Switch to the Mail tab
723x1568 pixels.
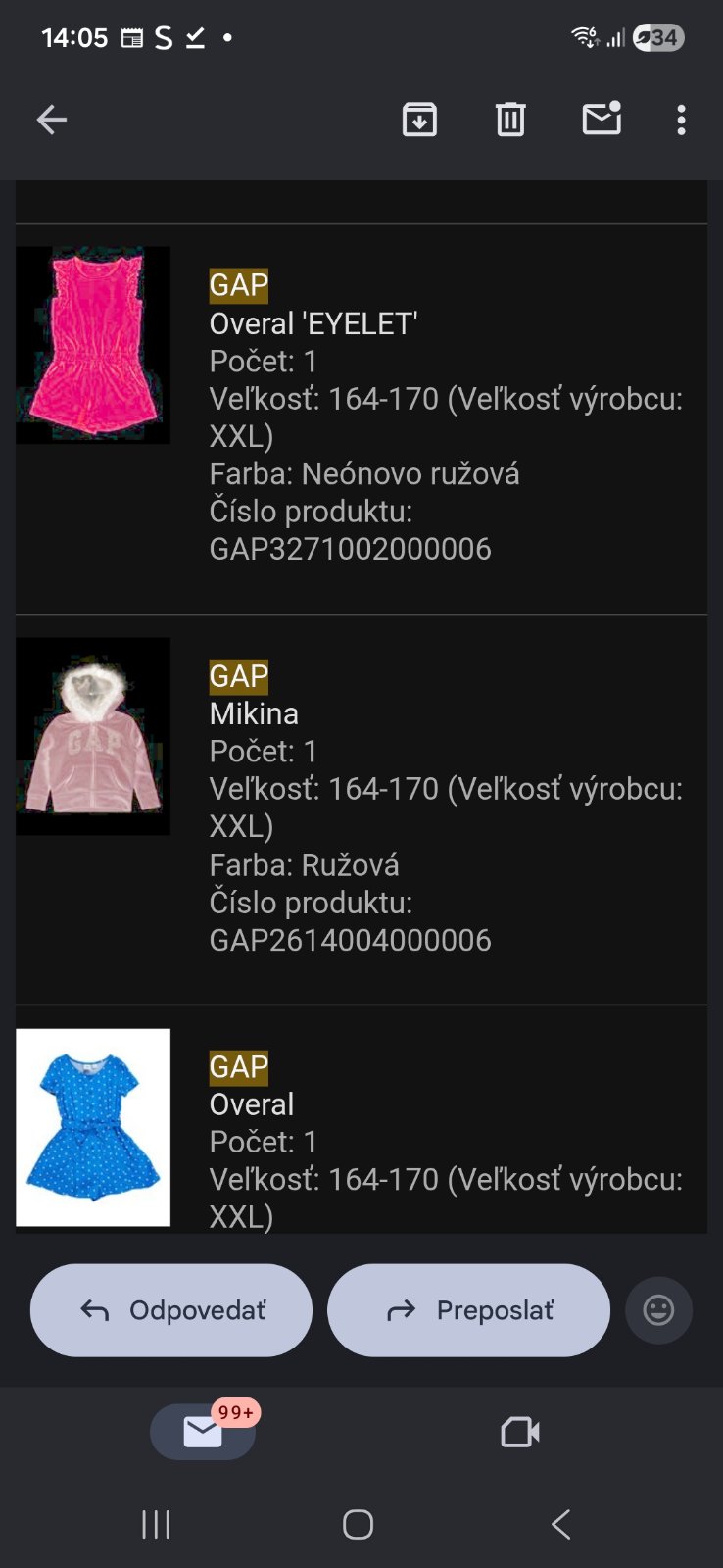point(203,1432)
